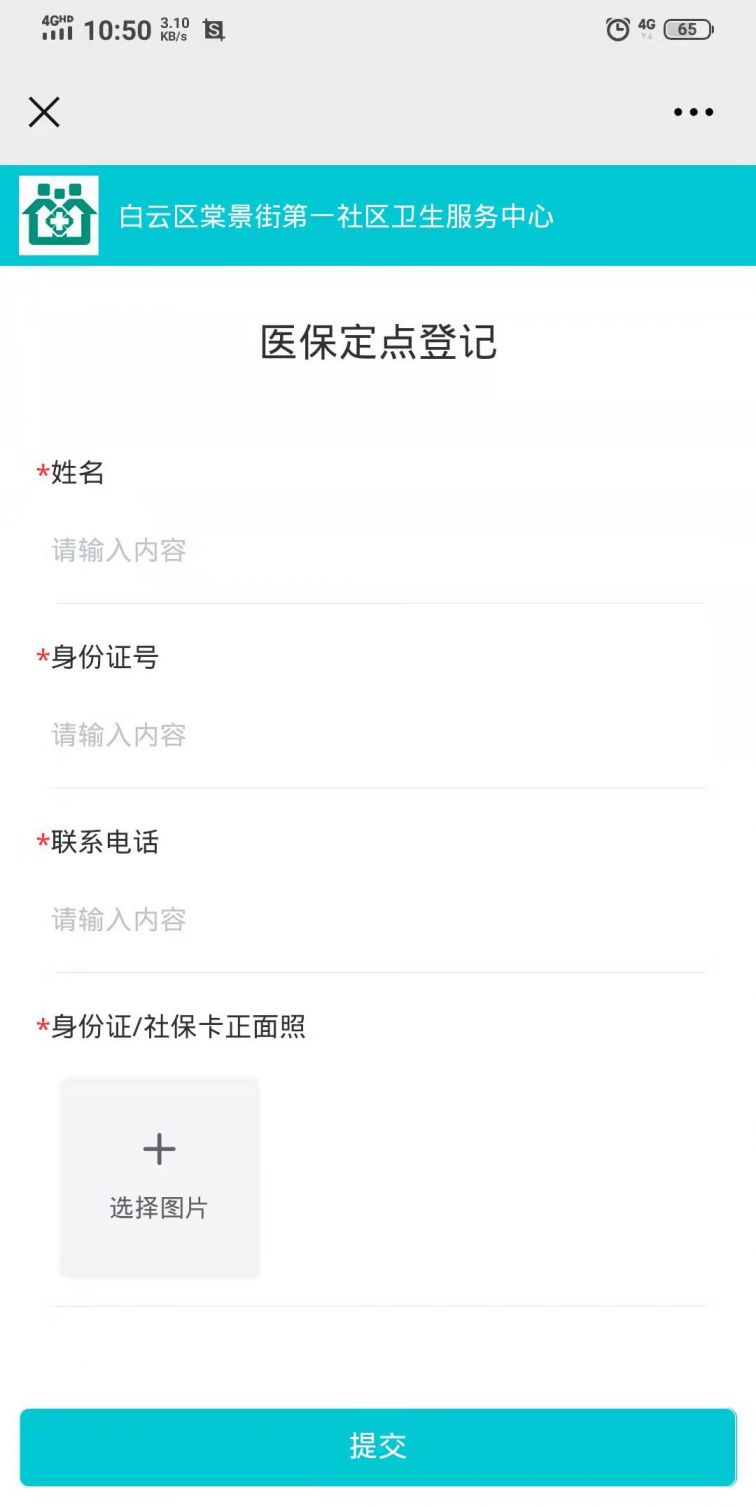Image resolution: width=756 pixels, height=1507 pixels.
Task: Tap the 姓名 input field
Action: click(379, 551)
